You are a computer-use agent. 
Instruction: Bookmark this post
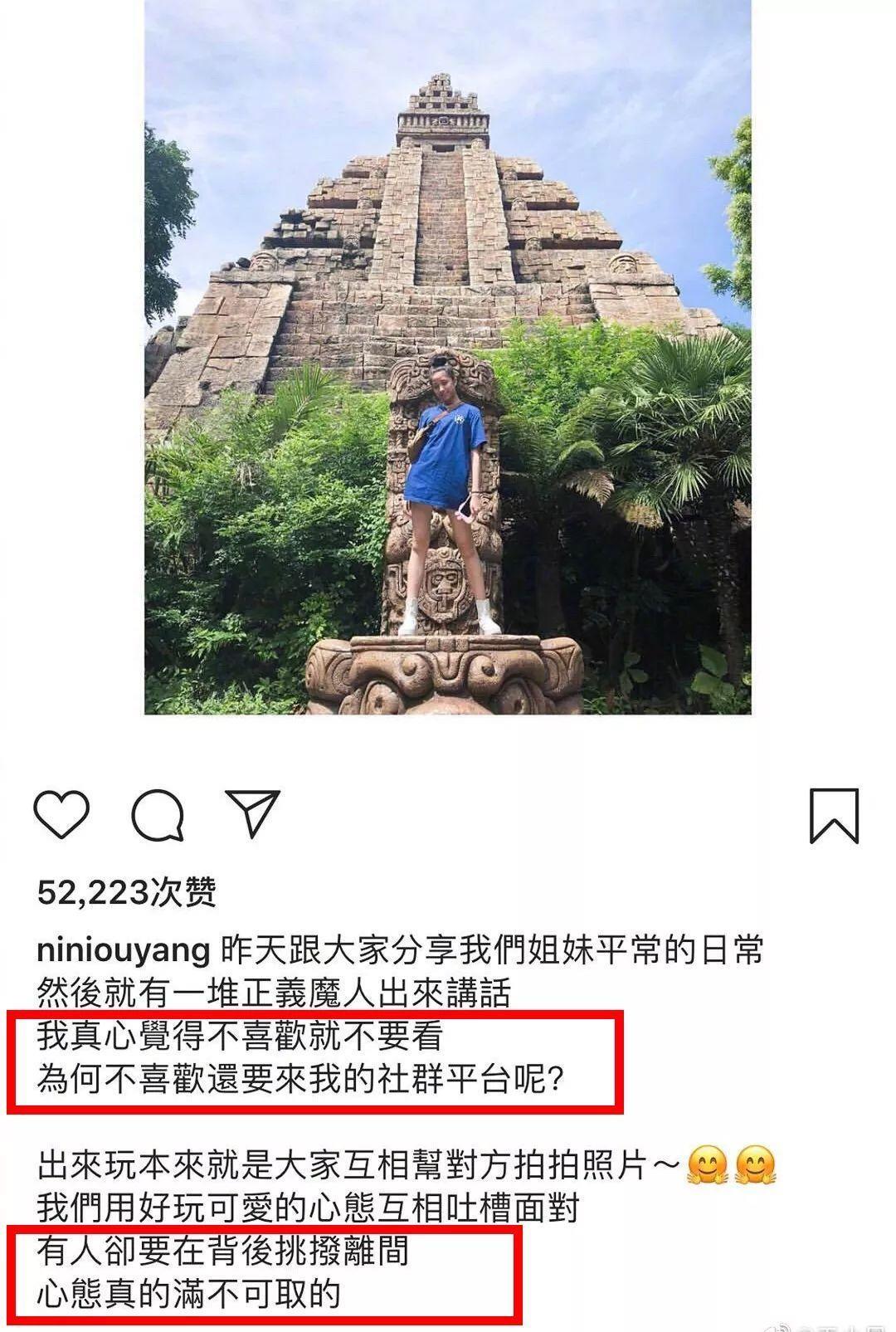833,815
